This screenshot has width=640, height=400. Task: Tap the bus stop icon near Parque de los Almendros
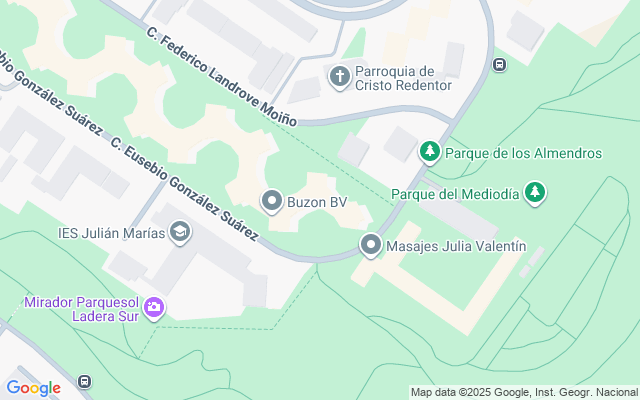click(x=499, y=65)
